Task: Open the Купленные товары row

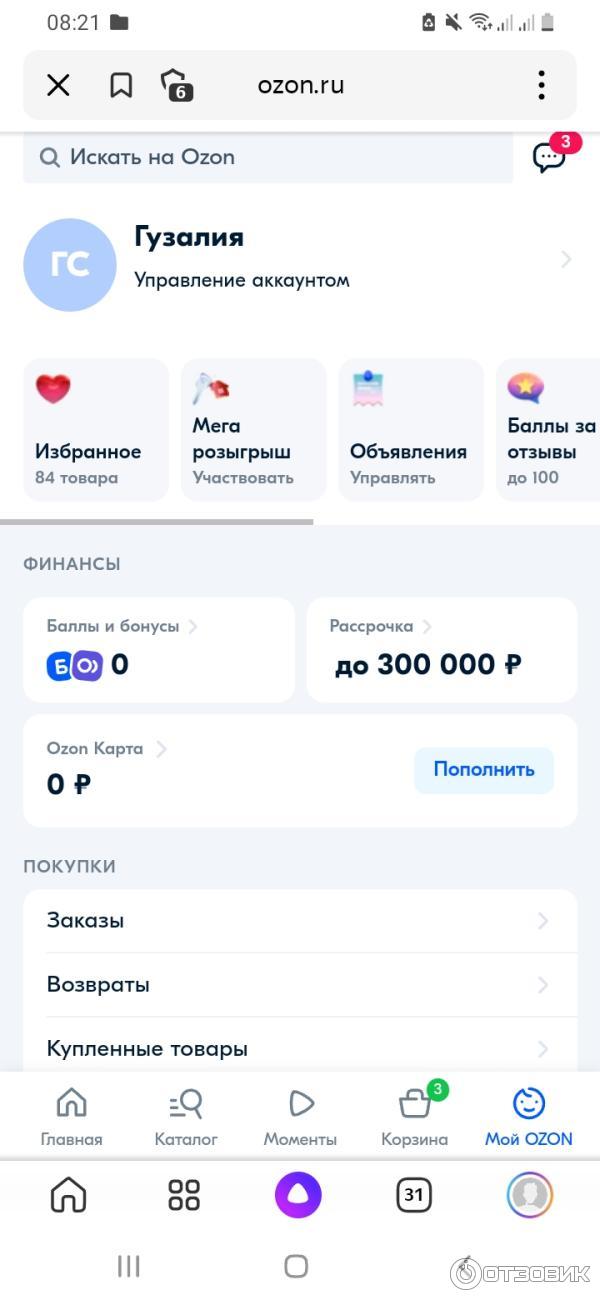Action: (x=300, y=1048)
